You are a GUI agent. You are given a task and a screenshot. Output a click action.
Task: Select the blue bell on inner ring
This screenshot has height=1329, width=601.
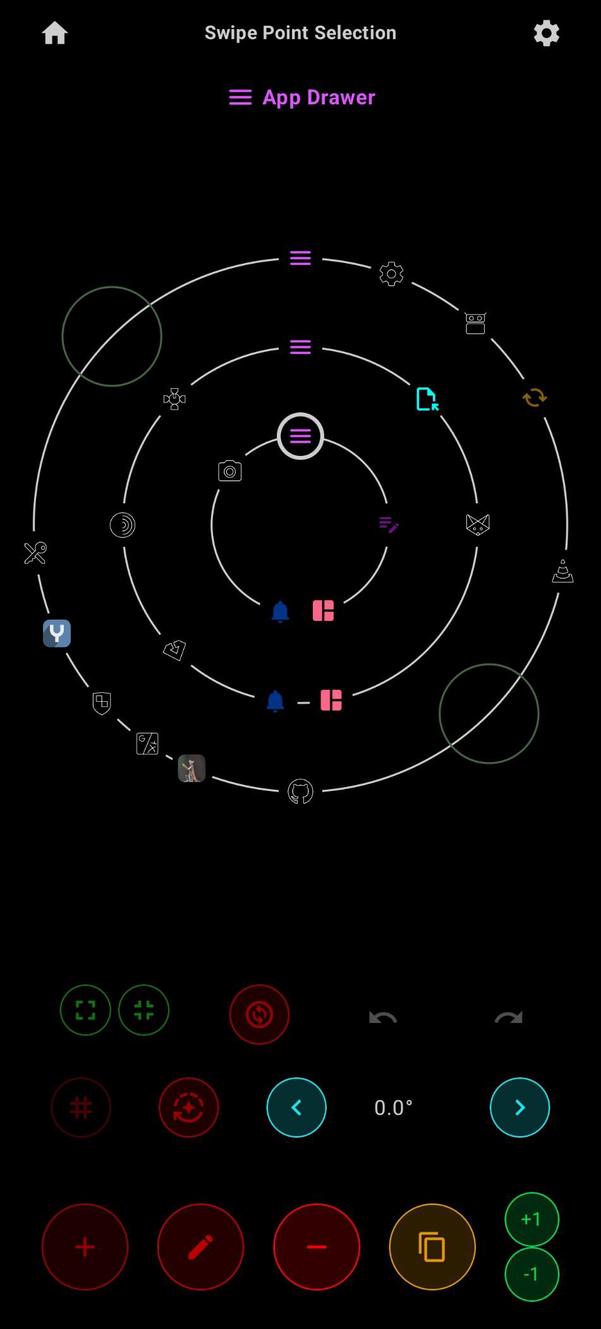[280, 611]
